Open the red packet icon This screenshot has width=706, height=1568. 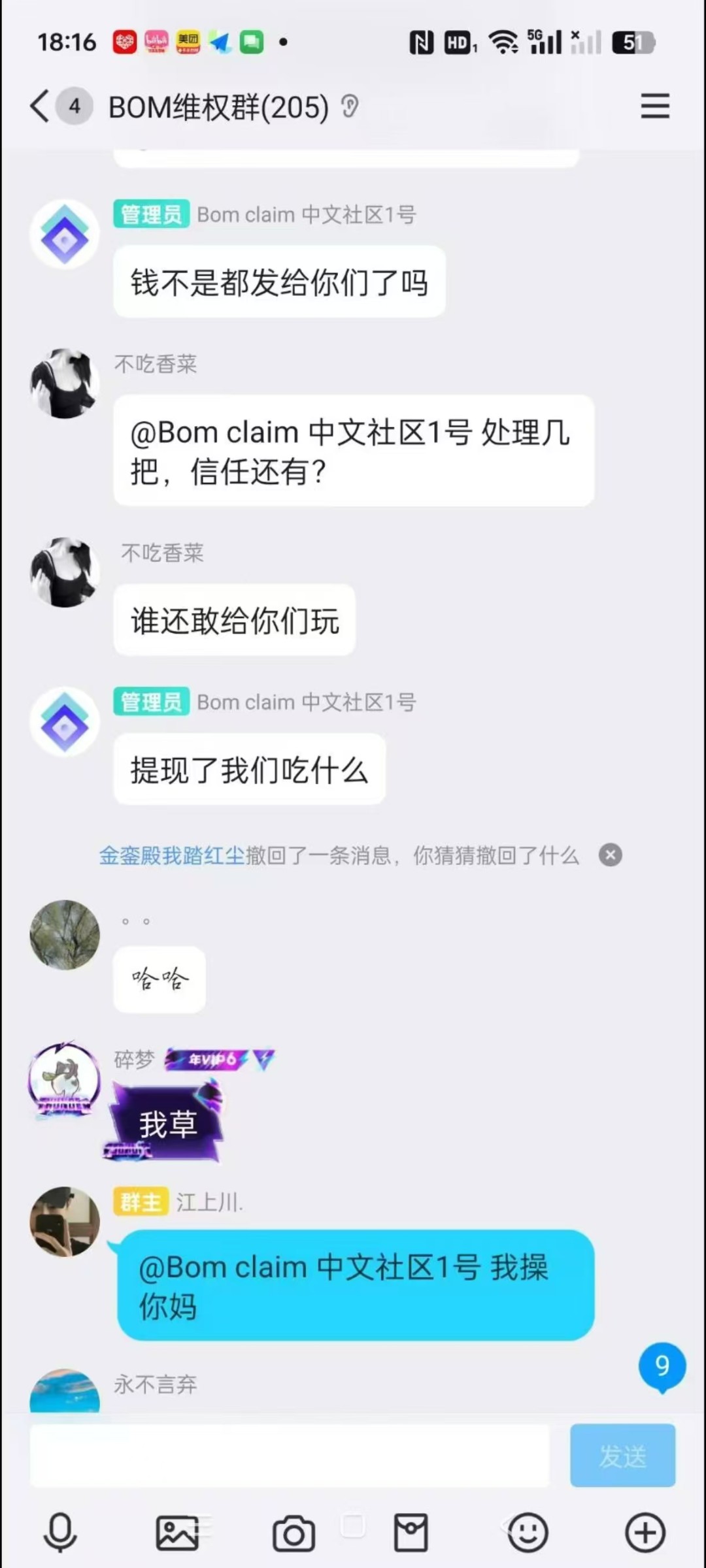click(x=411, y=1532)
